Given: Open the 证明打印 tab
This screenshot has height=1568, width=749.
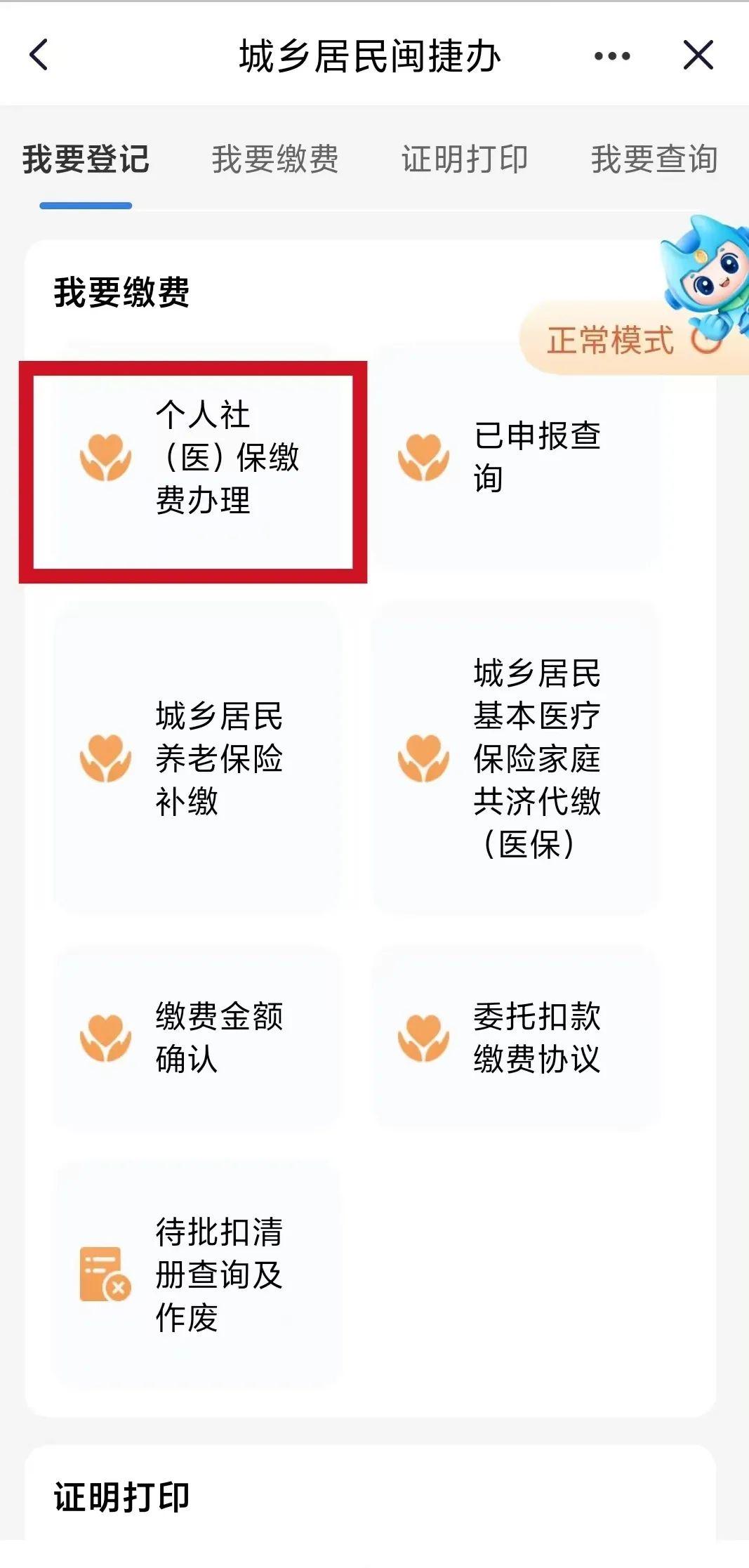Looking at the screenshot, I should 464,159.
